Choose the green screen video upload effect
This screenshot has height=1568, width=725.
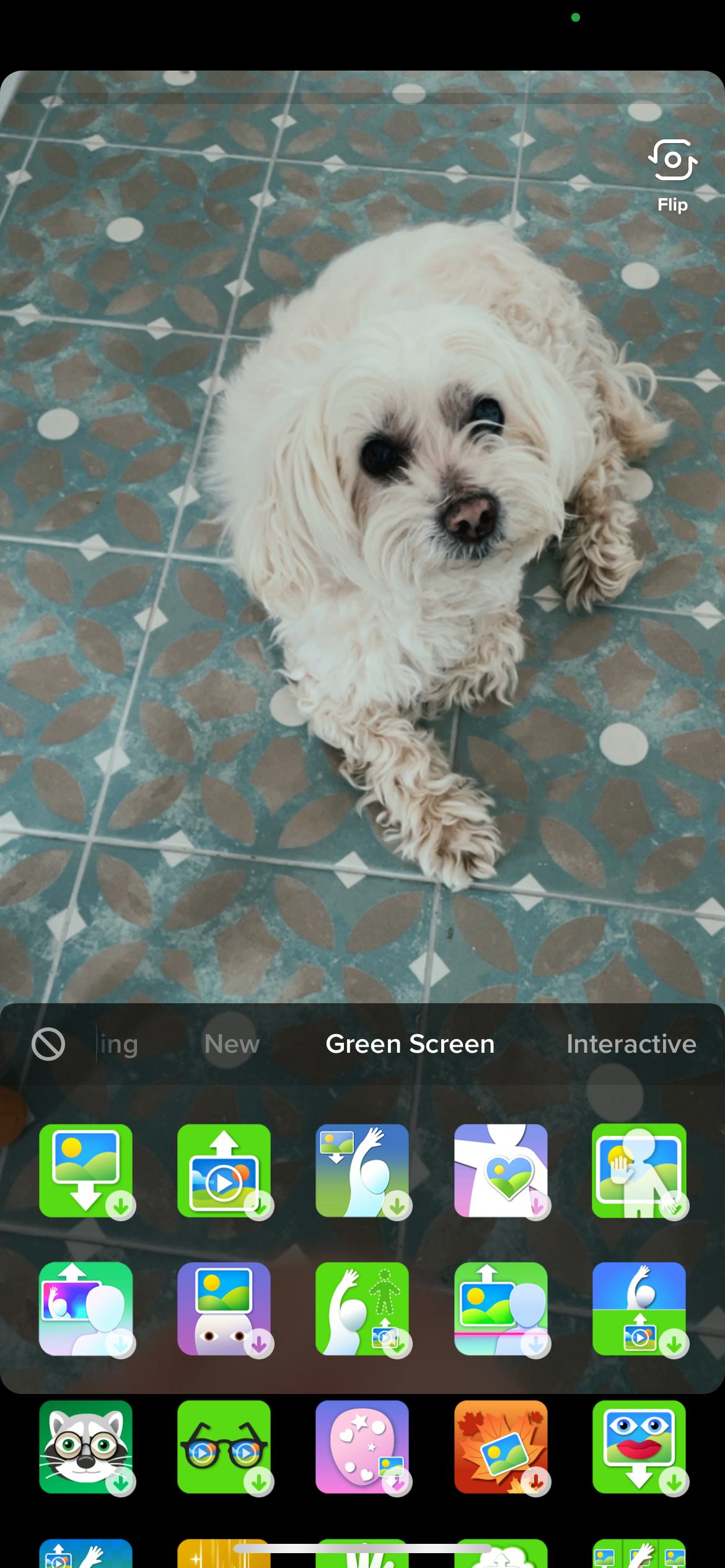click(x=224, y=1170)
